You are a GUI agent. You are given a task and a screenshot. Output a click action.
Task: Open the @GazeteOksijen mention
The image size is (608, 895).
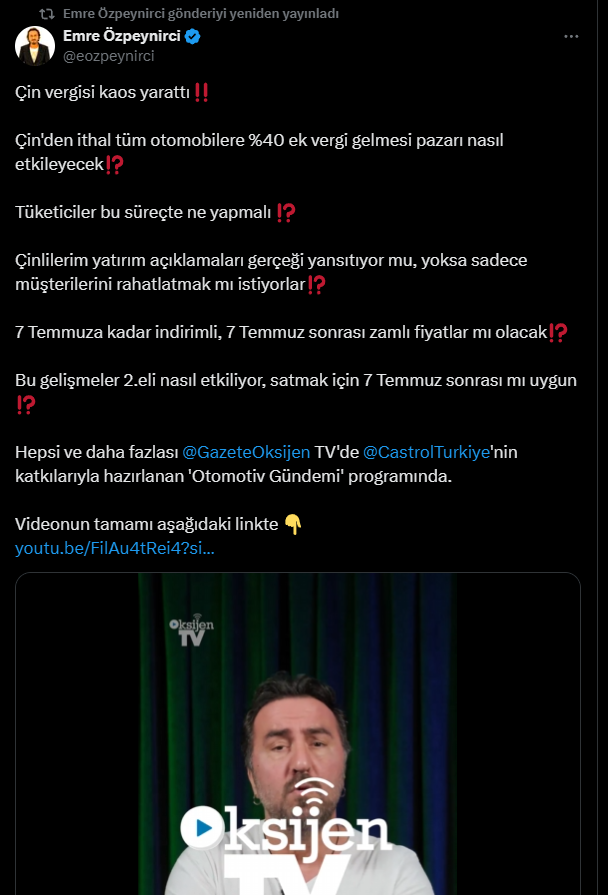pos(246,452)
